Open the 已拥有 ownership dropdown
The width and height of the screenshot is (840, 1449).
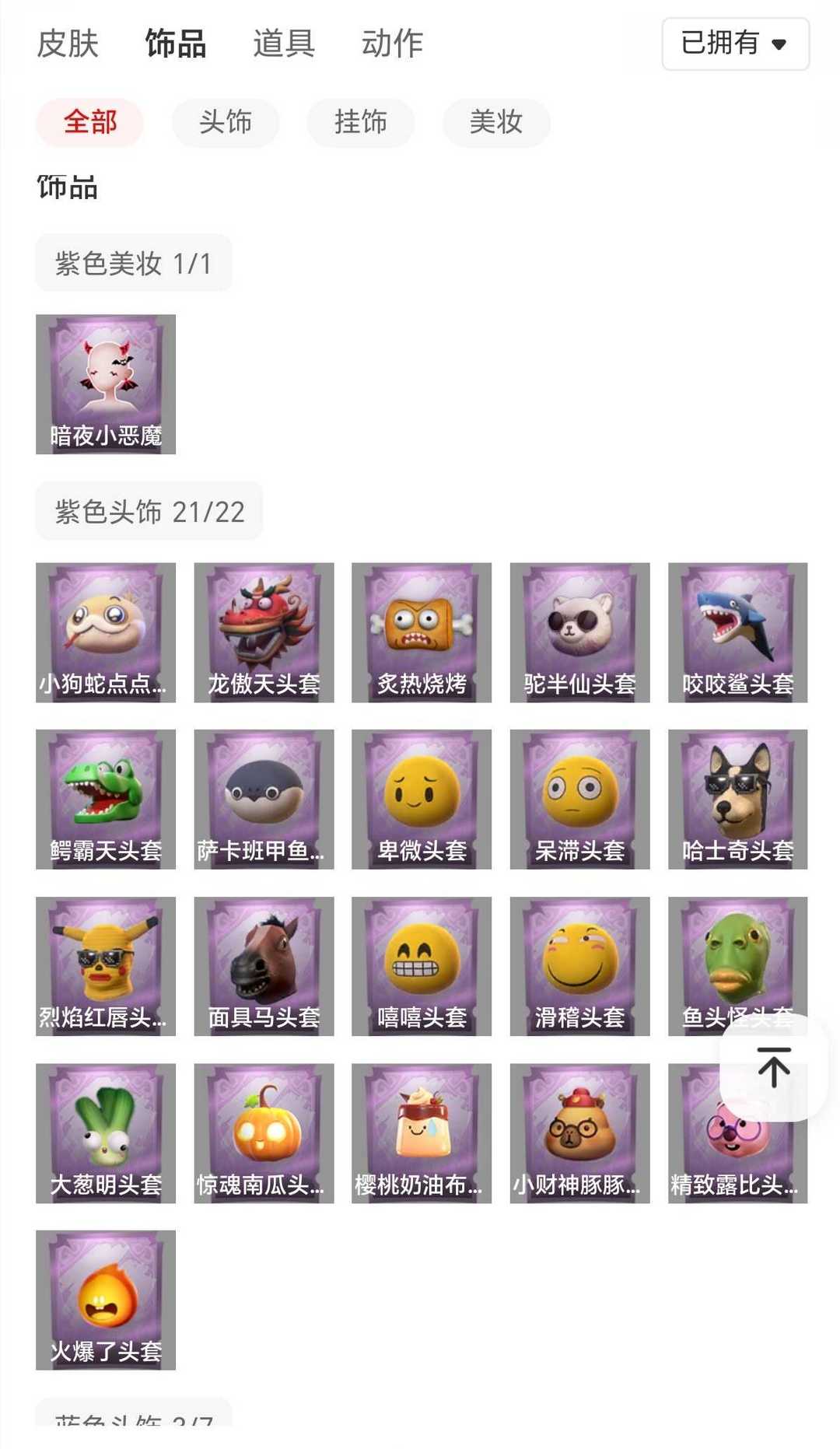point(735,44)
